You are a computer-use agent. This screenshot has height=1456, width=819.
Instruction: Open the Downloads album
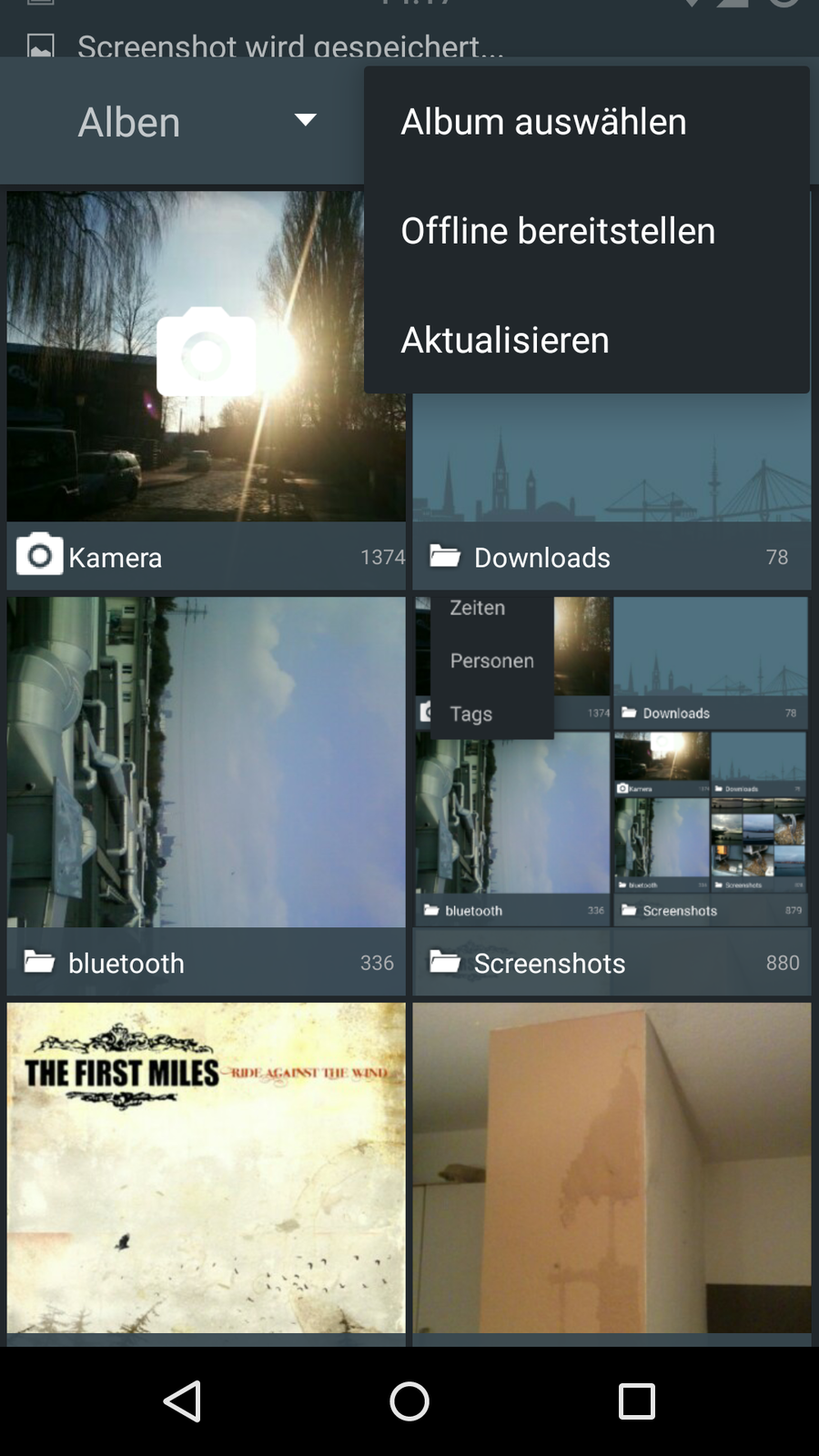coord(612,491)
